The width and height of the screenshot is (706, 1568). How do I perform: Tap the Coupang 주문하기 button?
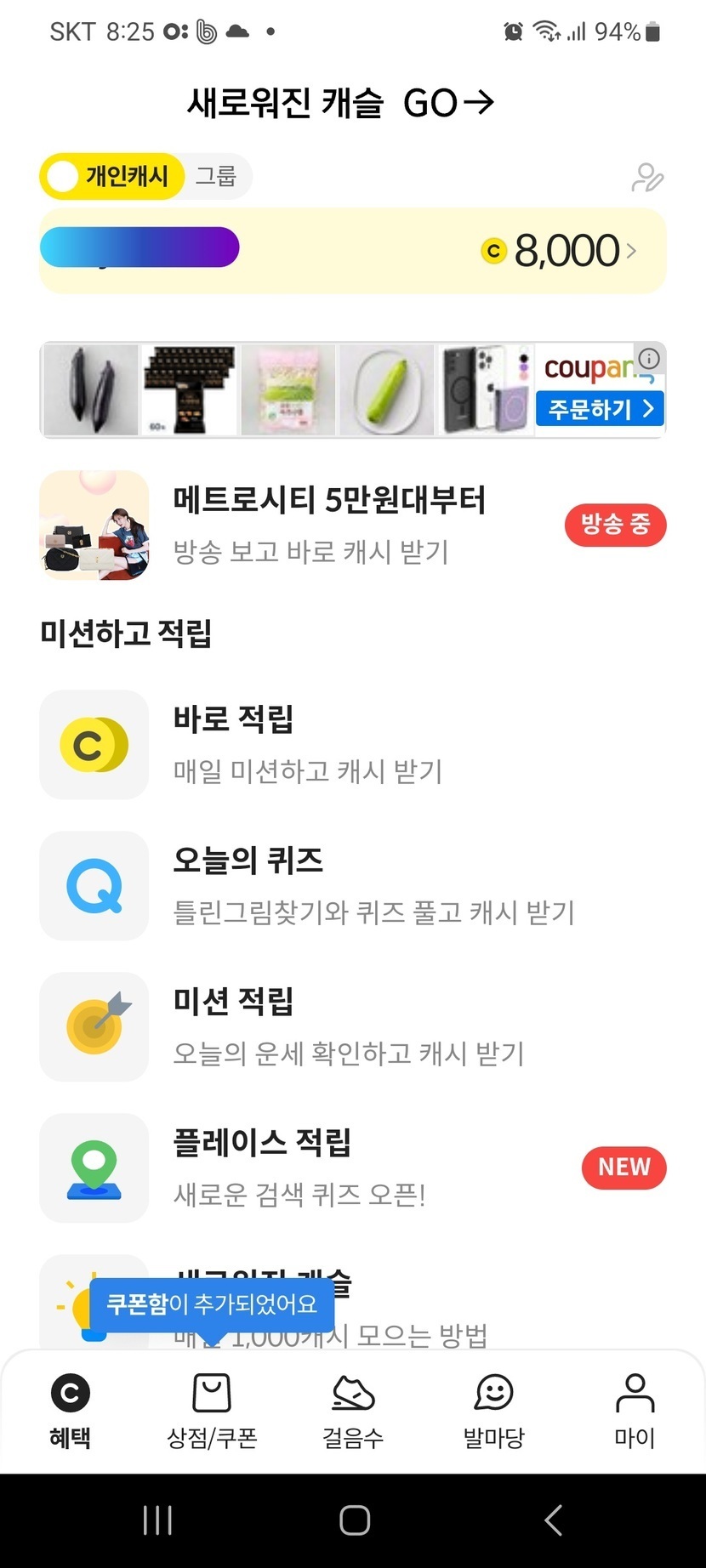[599, 409]
